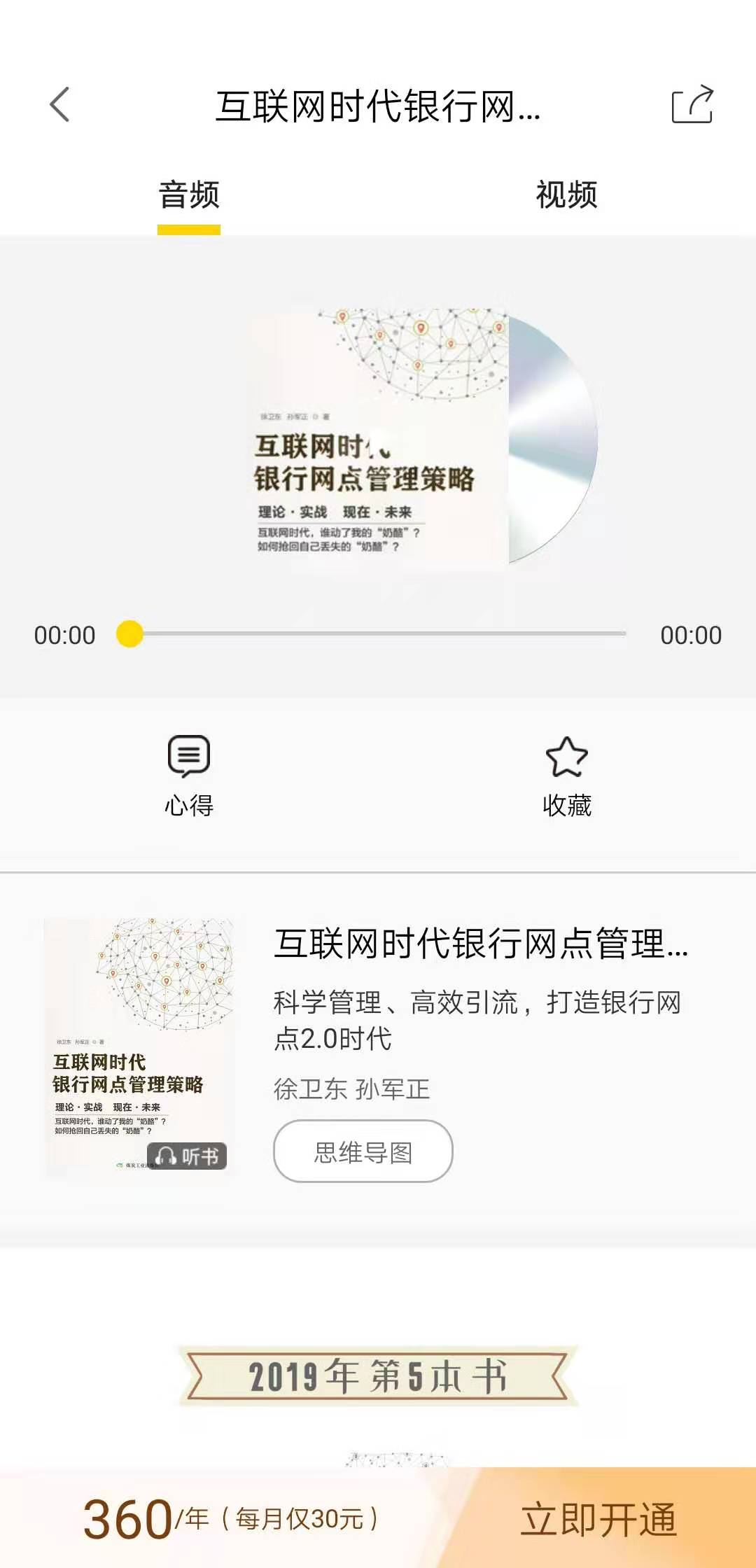Expand the truncated book title in list
The height and width of the screenshot is (1568, 756).
(482, 947)
